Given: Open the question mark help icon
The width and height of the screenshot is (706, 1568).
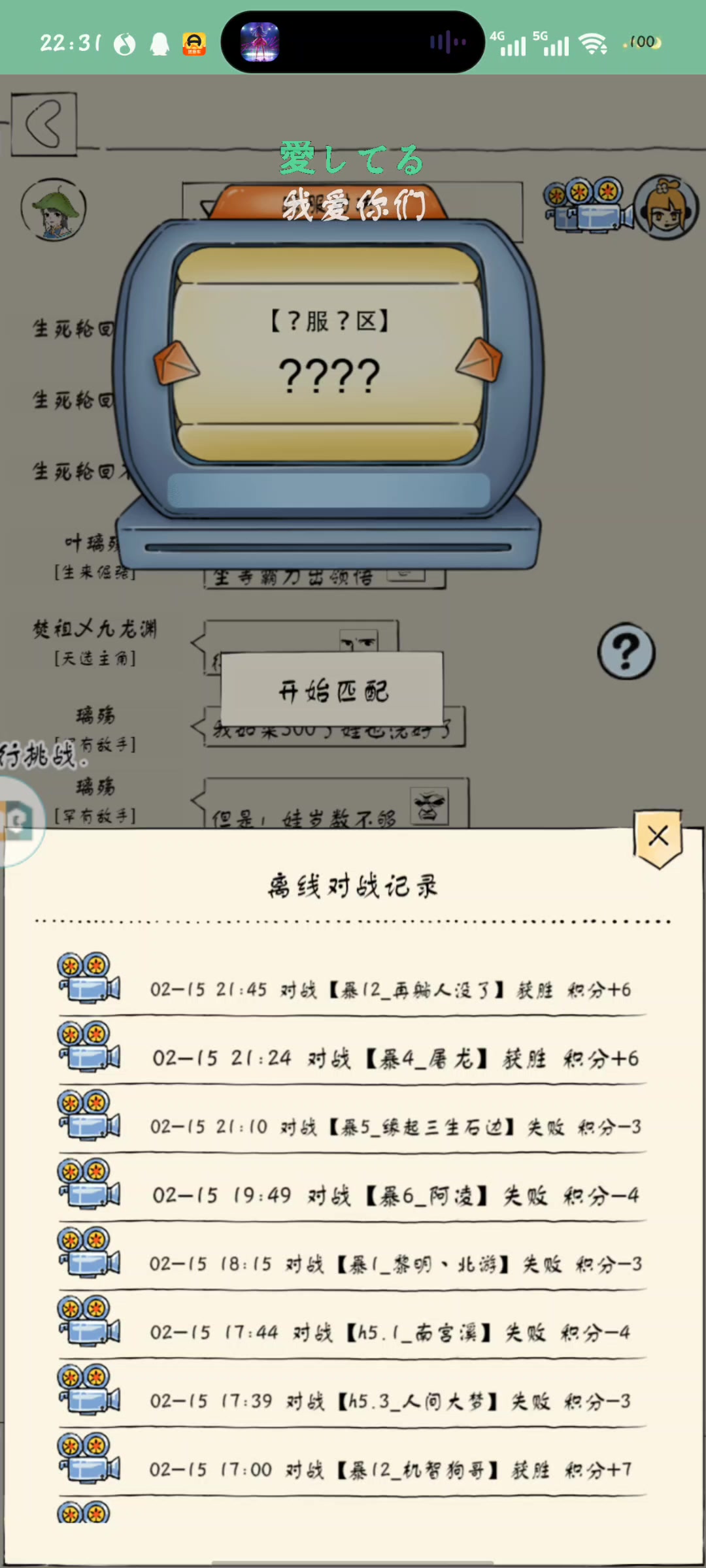Looking at the screenshot, I should pyautogui.click(x=626, y=651).
